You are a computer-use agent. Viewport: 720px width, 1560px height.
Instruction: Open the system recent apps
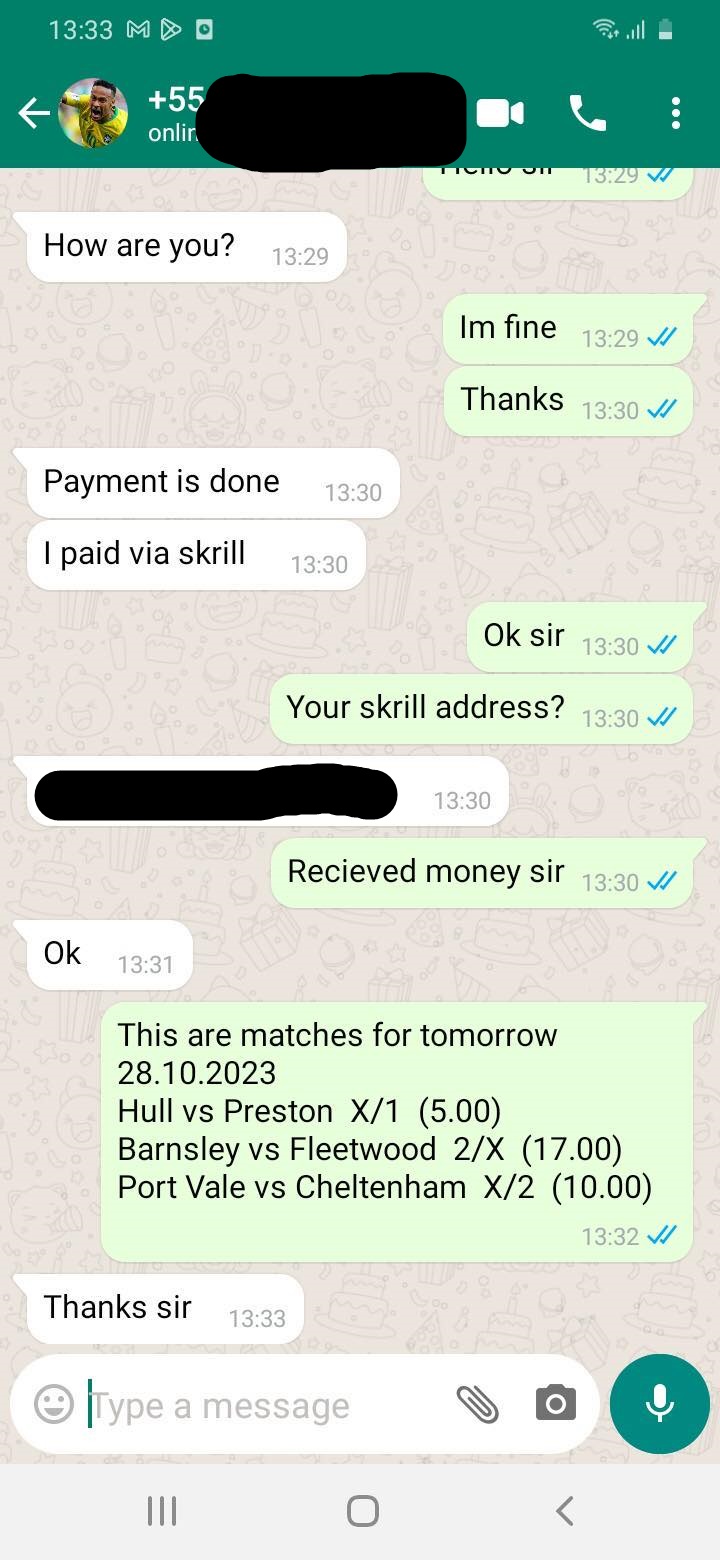162,1510
